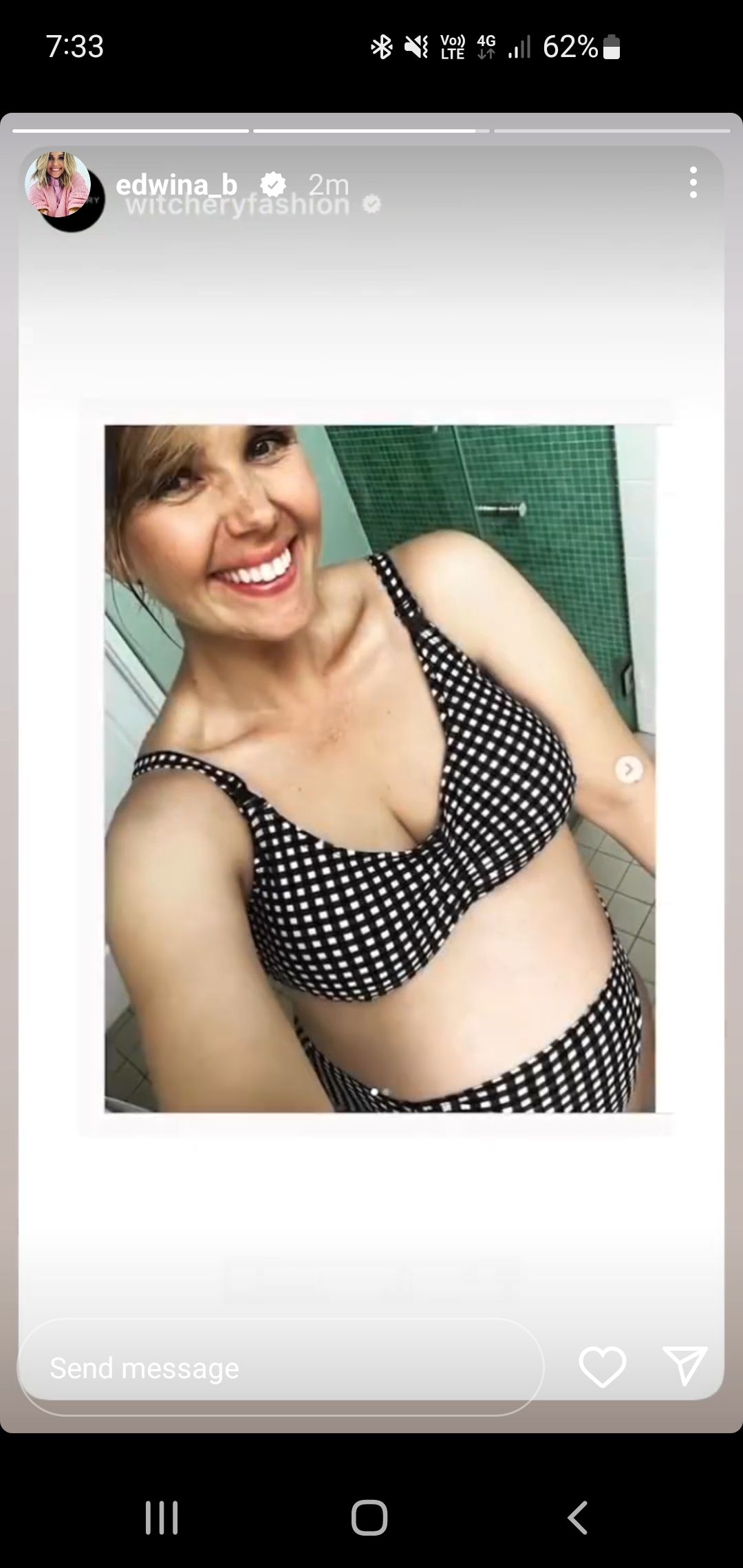Screen dimensions: 743x1568
Task: Open the reshared witcheryfashion post
Action: point(380,767)
